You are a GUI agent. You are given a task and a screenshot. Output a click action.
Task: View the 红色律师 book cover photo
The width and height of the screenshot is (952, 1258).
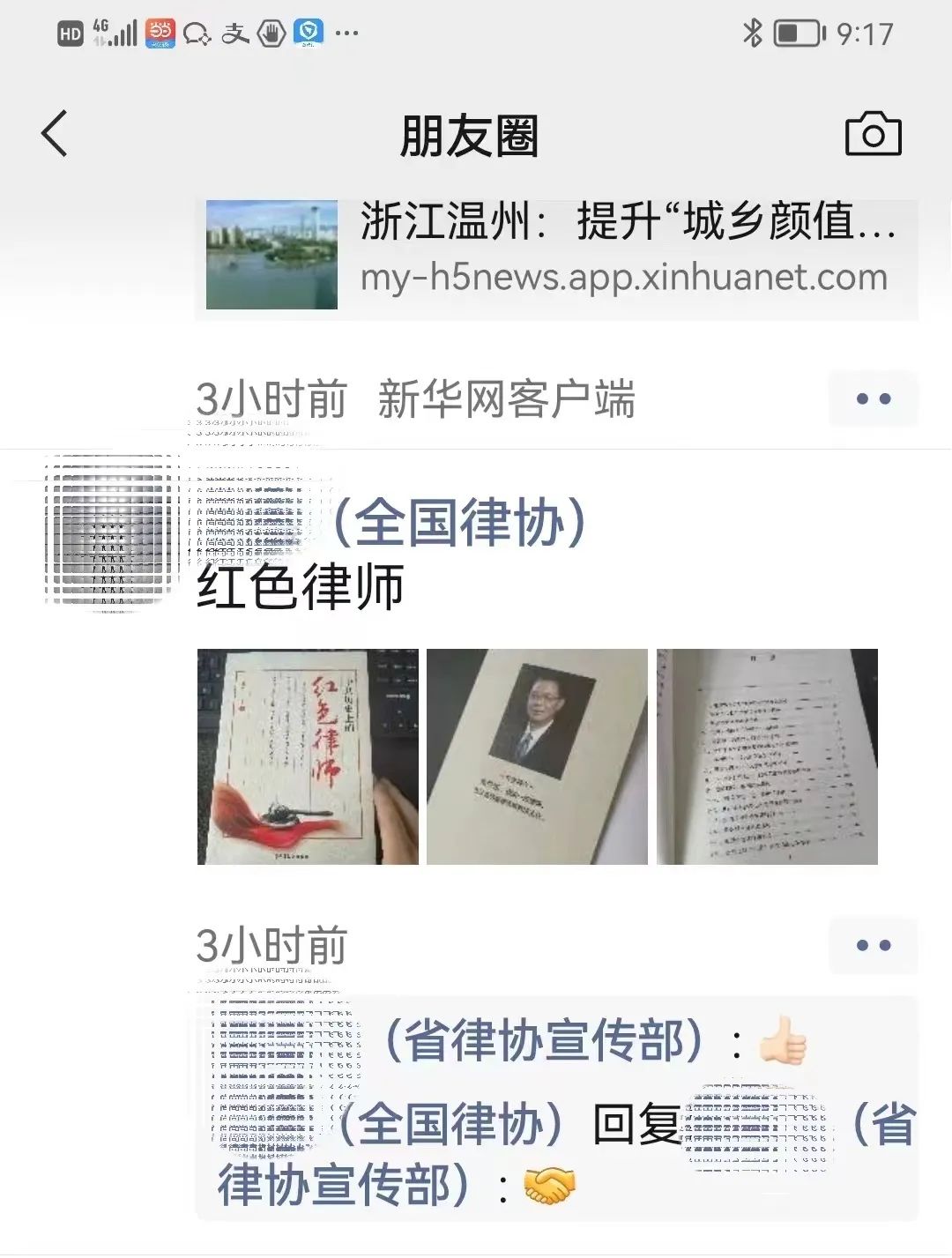click(x=308, y=756)
